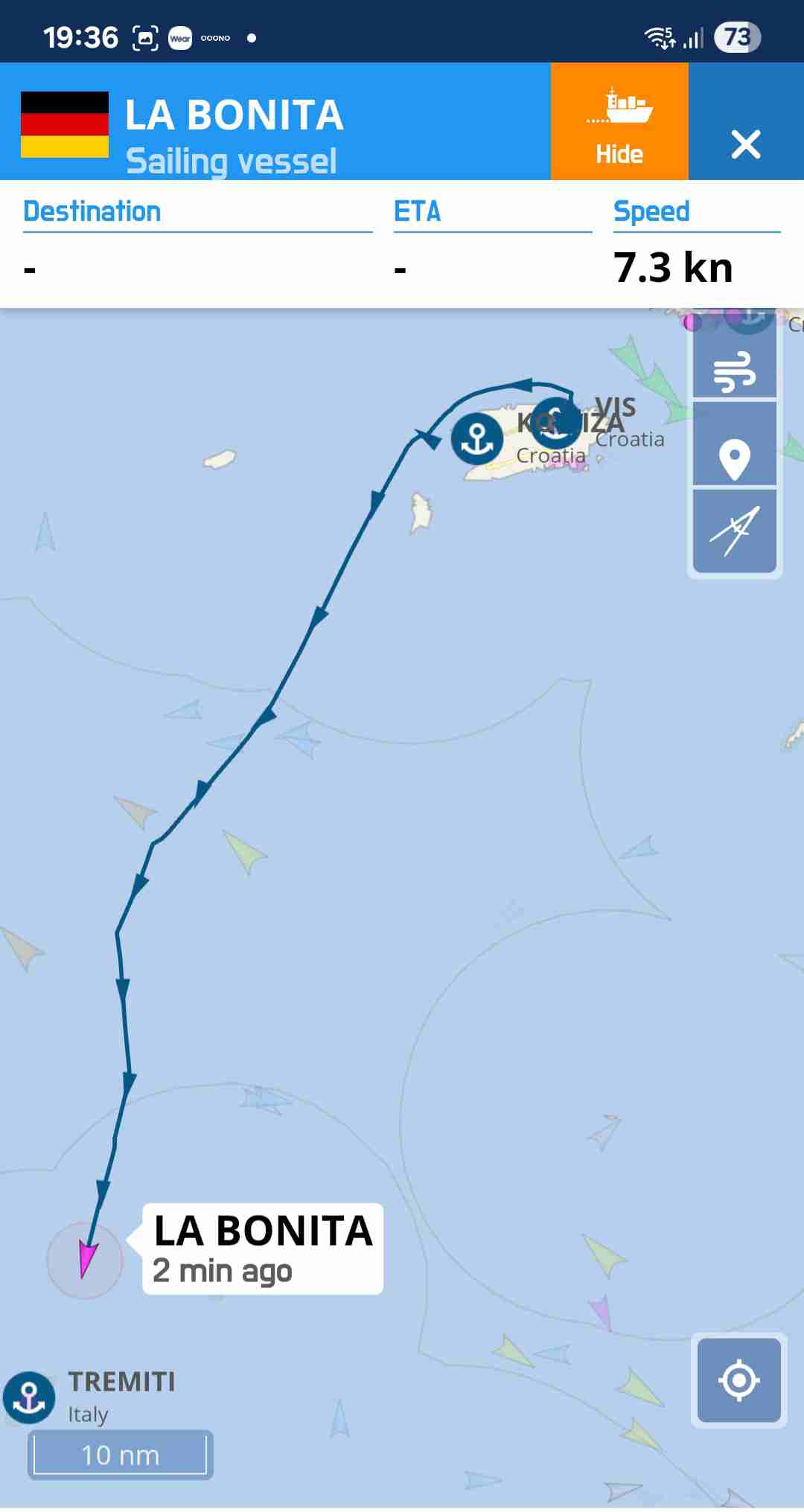The image size is (804, 1512).
Task: Open the map places pin button
Action: point(734,459)
